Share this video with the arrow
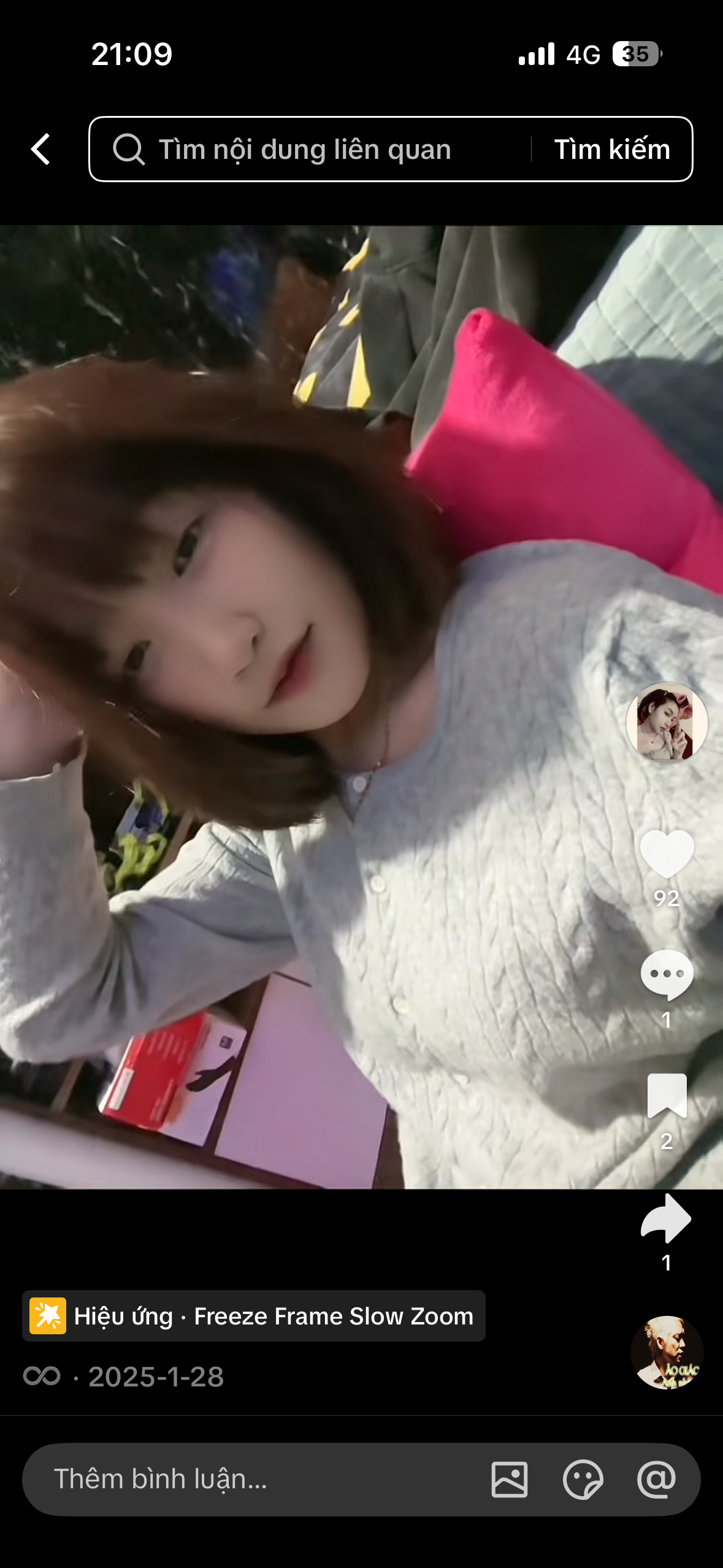723x1568 pixels. [667, 1218]
